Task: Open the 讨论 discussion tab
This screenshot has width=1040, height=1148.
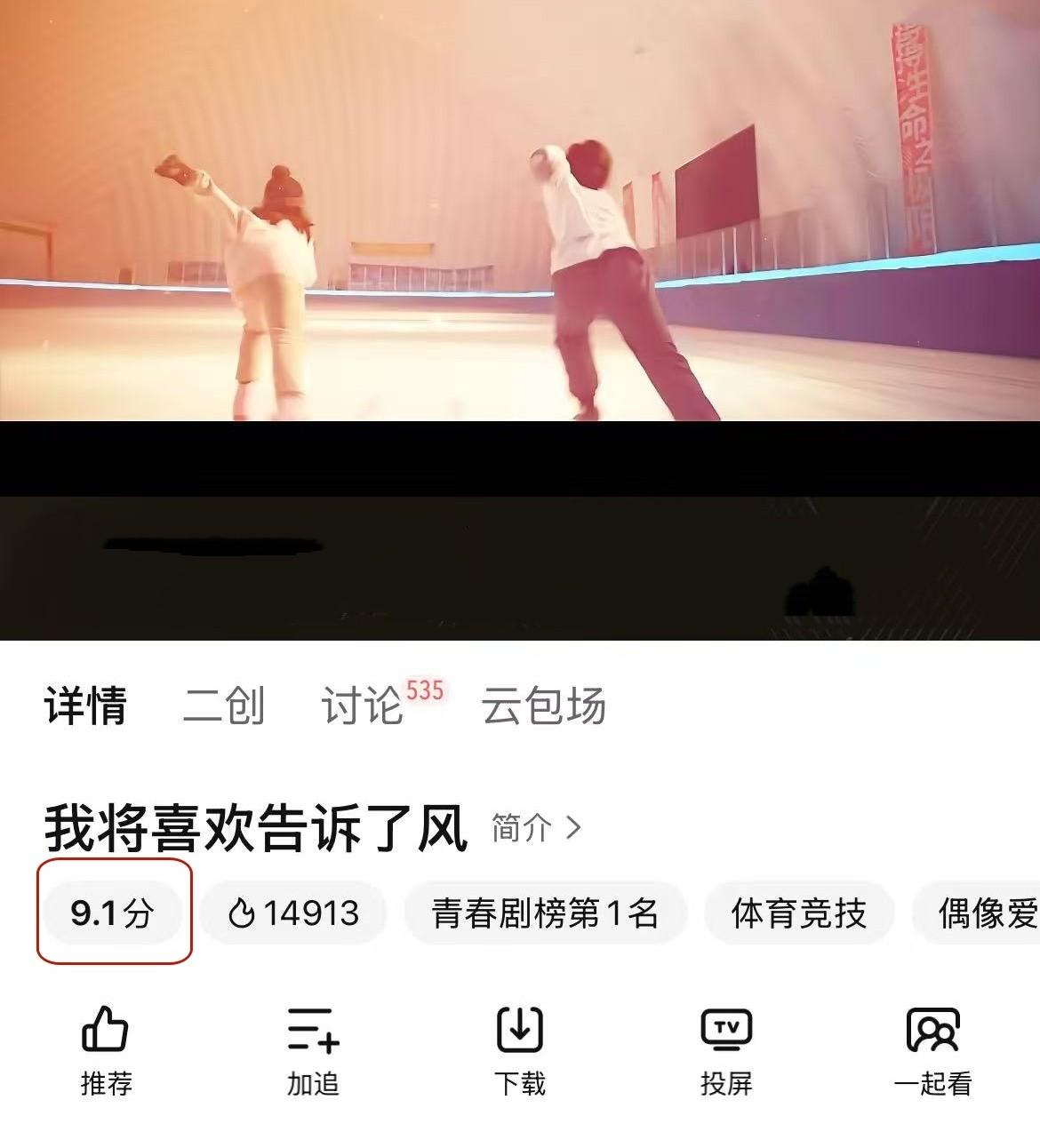Action: click(363, 707)
